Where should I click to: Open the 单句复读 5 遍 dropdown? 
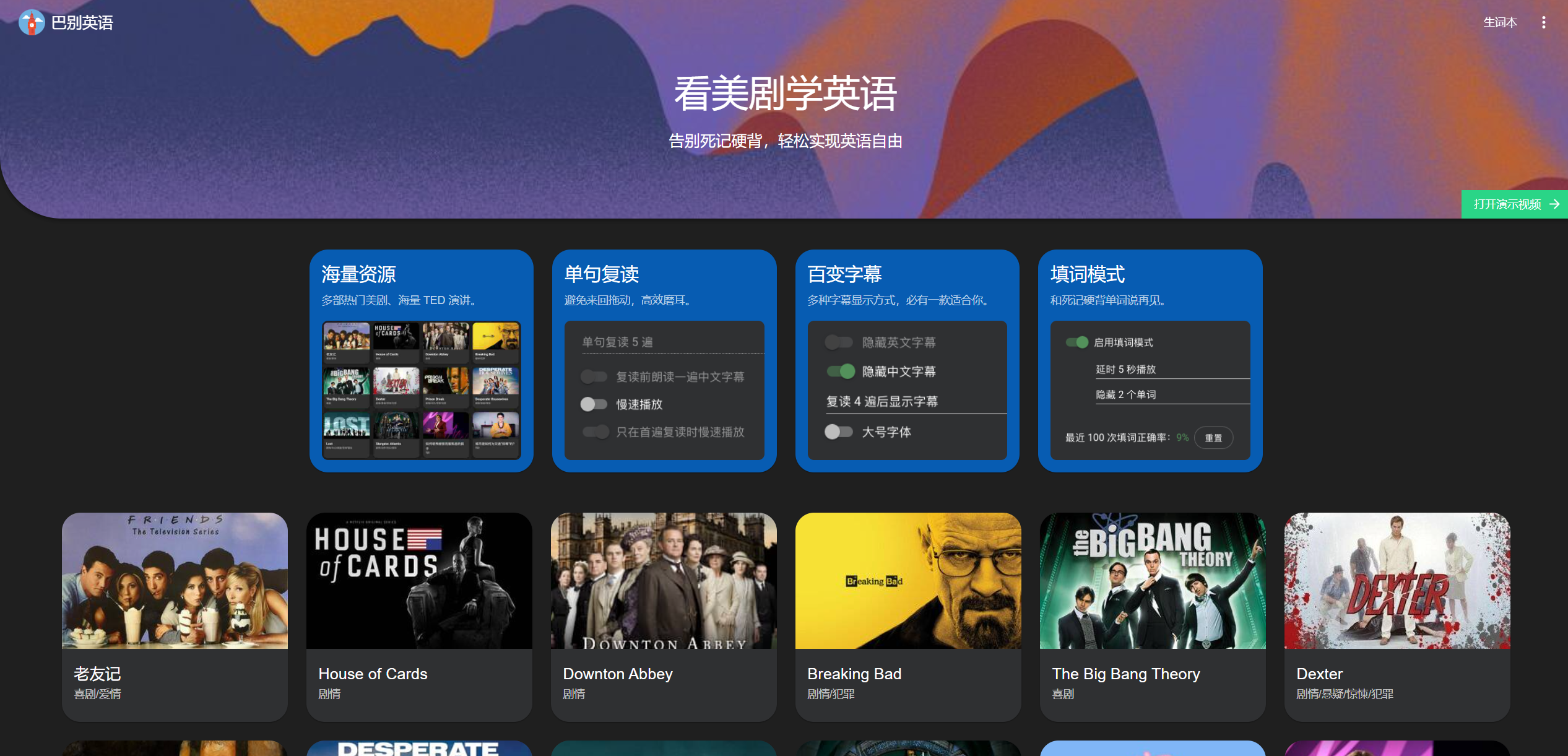pyautogui.click(x=672, y=342)
